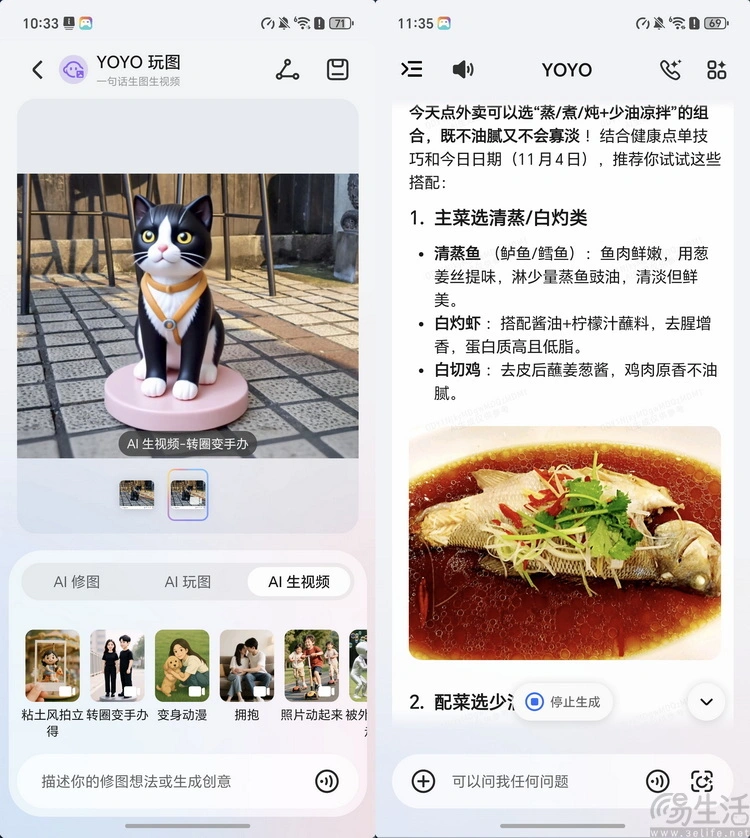Pick the 变身动漫 video effect

coord(182,666)
